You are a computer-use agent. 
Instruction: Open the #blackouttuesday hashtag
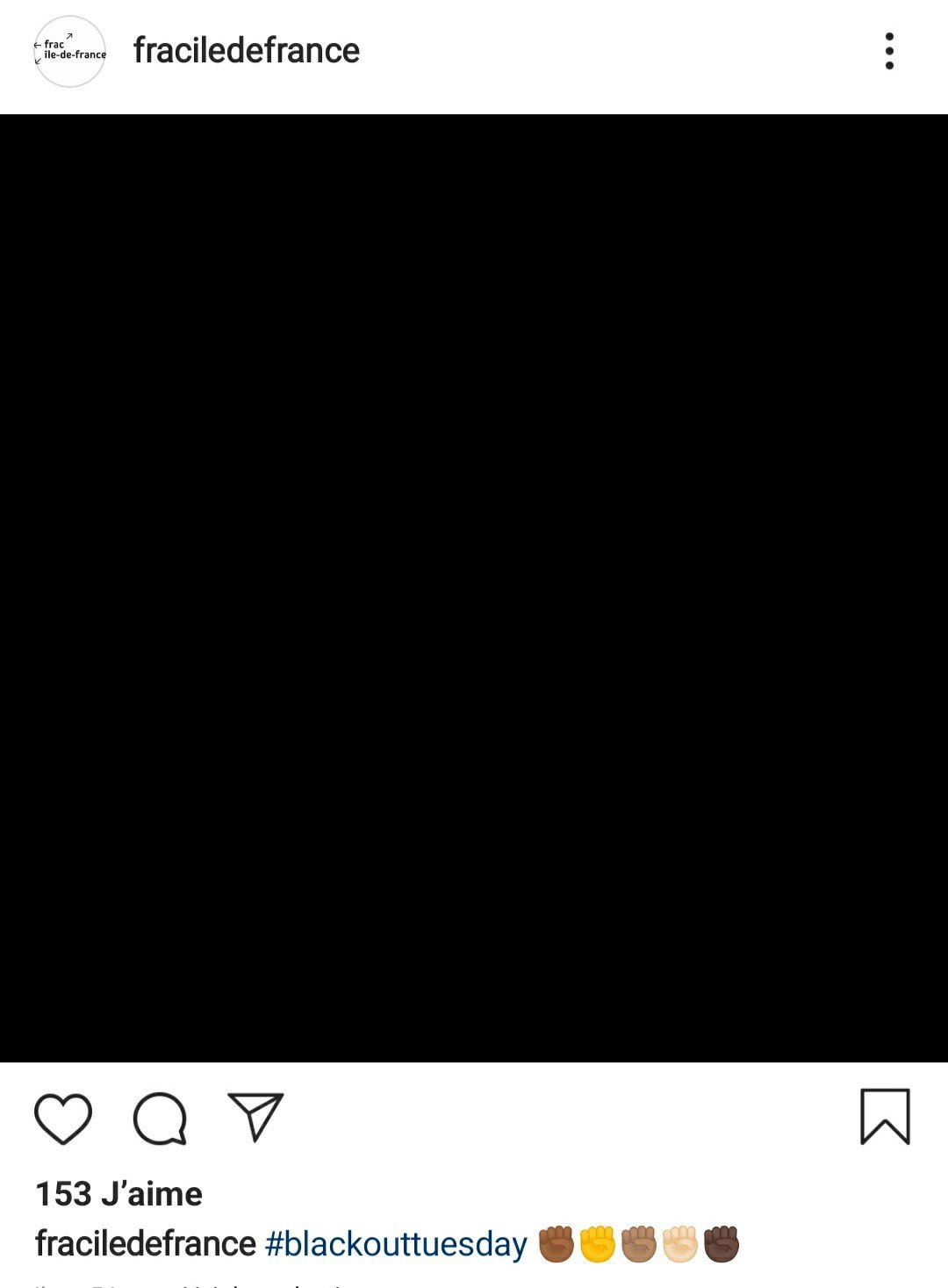396,1244
